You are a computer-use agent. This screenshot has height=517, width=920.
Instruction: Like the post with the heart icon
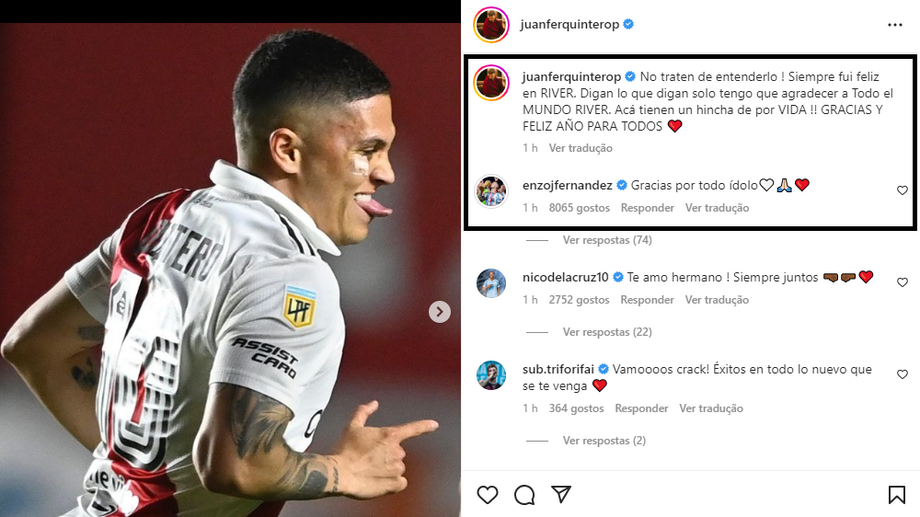487,495
